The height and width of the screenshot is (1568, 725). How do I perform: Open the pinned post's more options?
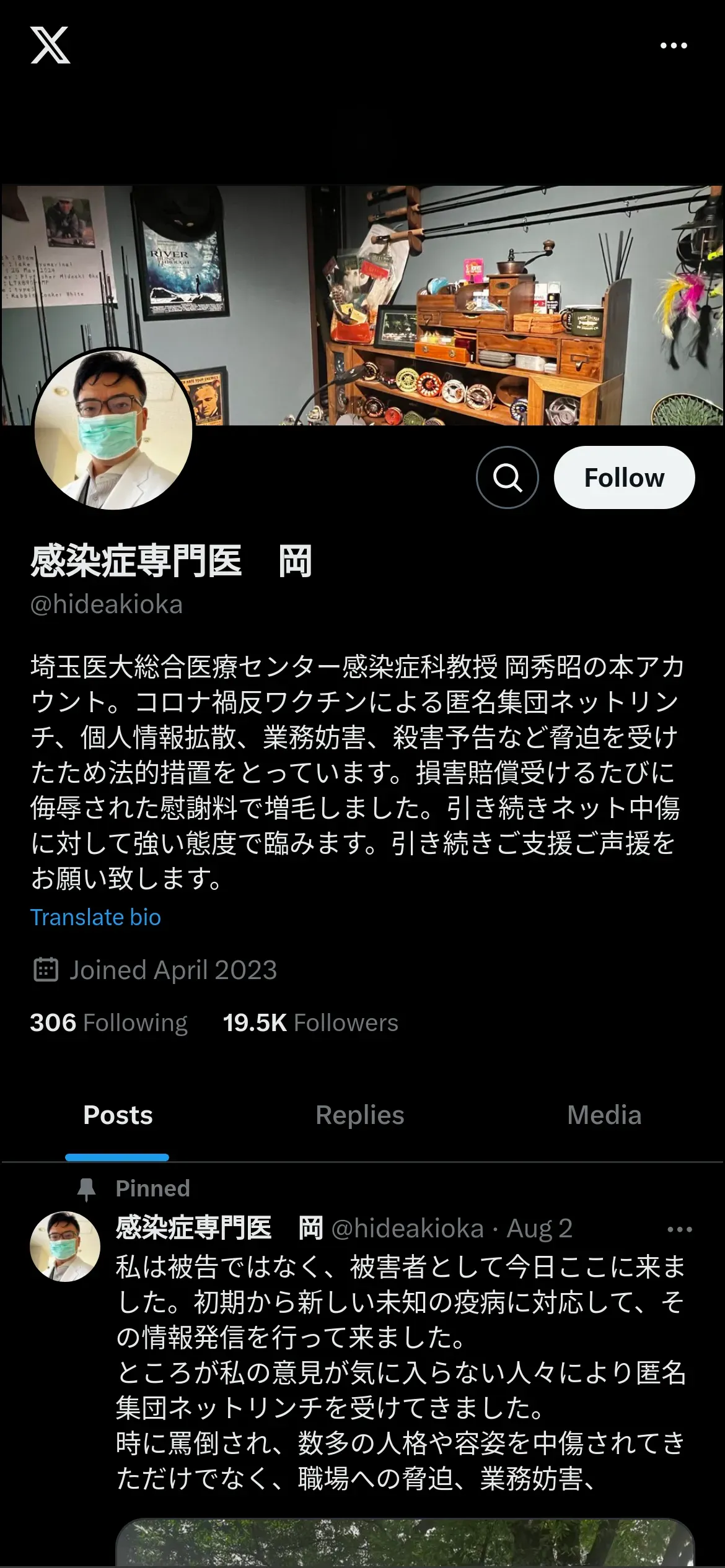click(680, 1229)
